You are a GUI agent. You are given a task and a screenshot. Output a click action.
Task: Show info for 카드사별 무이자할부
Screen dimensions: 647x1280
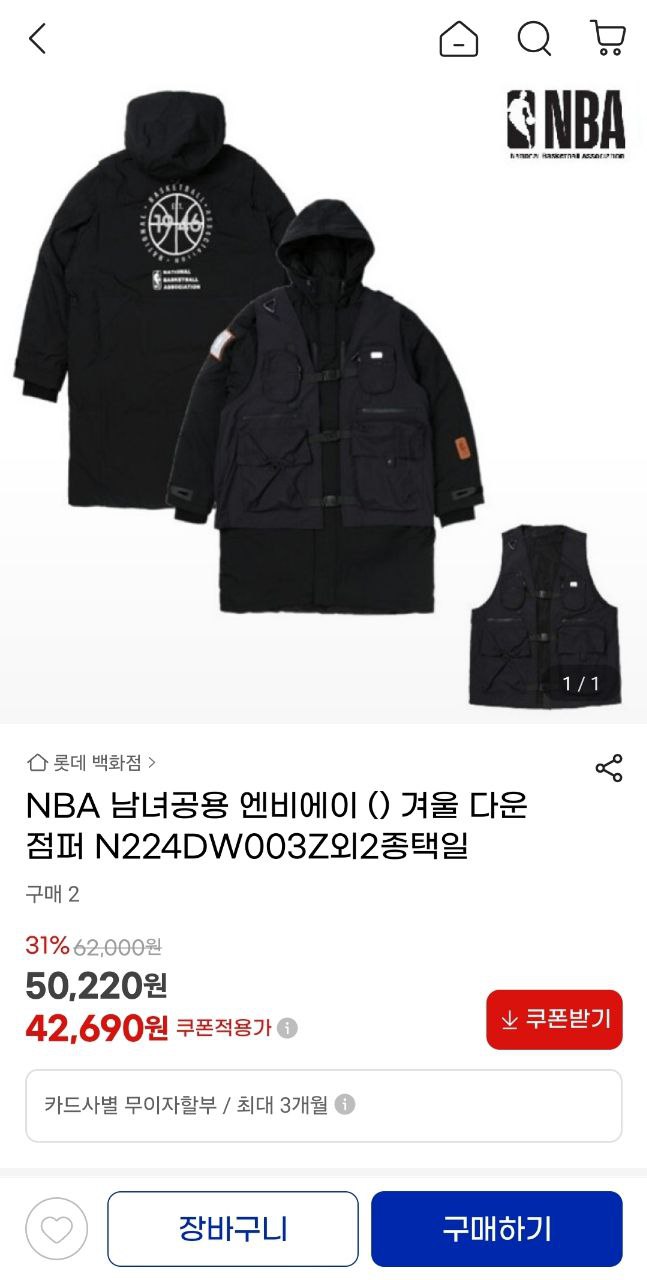pos(345,1105)
